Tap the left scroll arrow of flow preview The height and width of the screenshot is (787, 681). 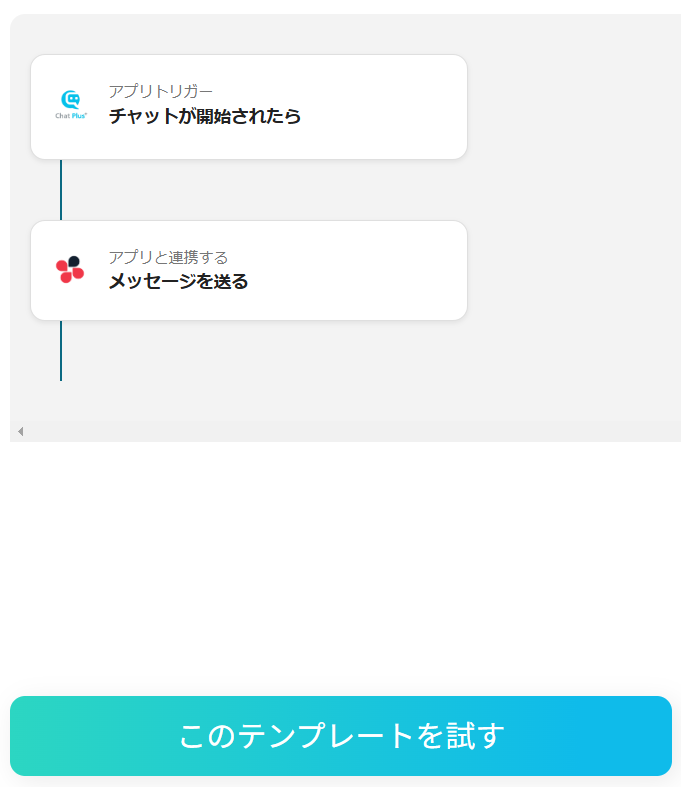20,432
